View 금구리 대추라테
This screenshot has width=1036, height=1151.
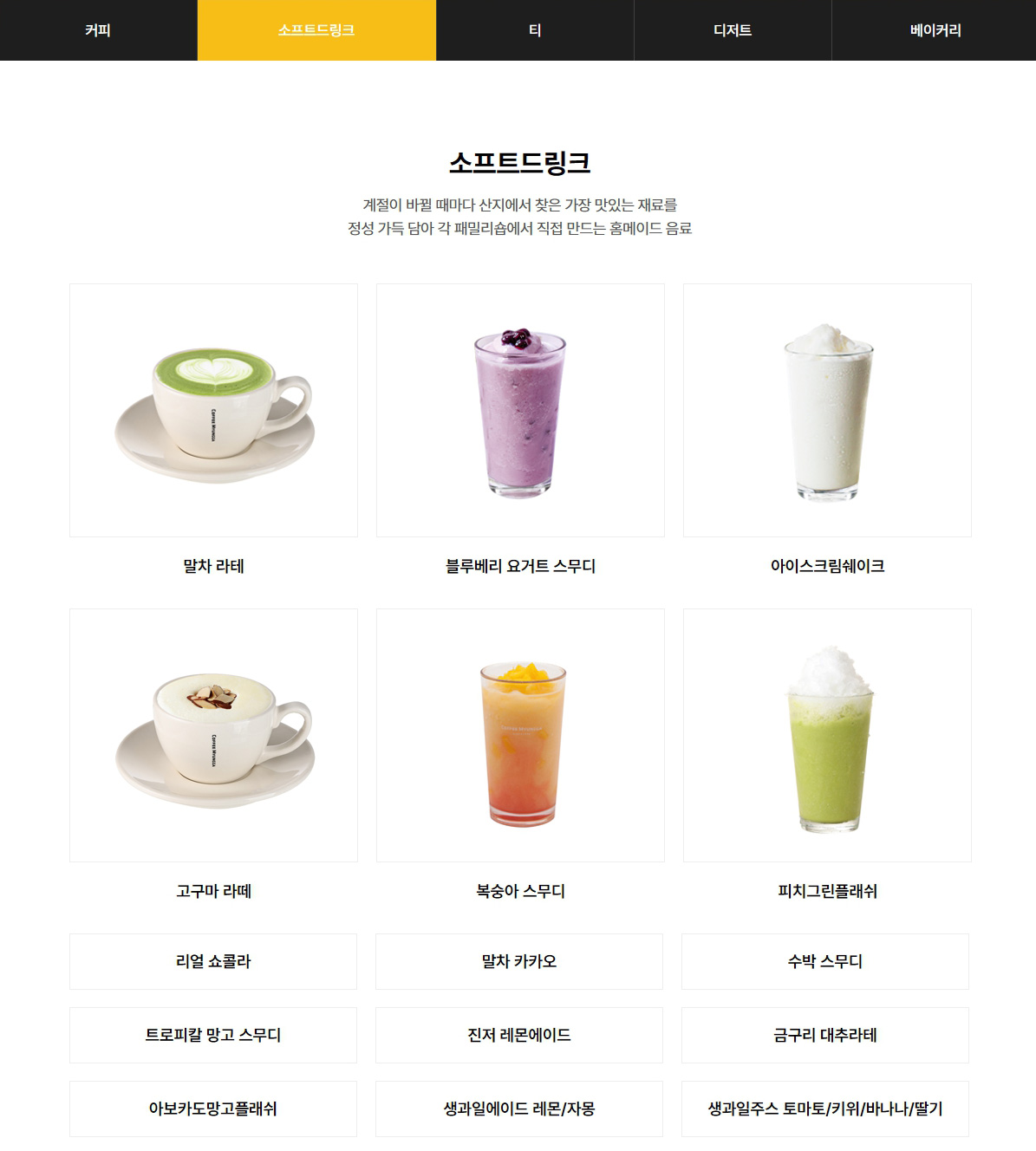(x=825, y=1035)
